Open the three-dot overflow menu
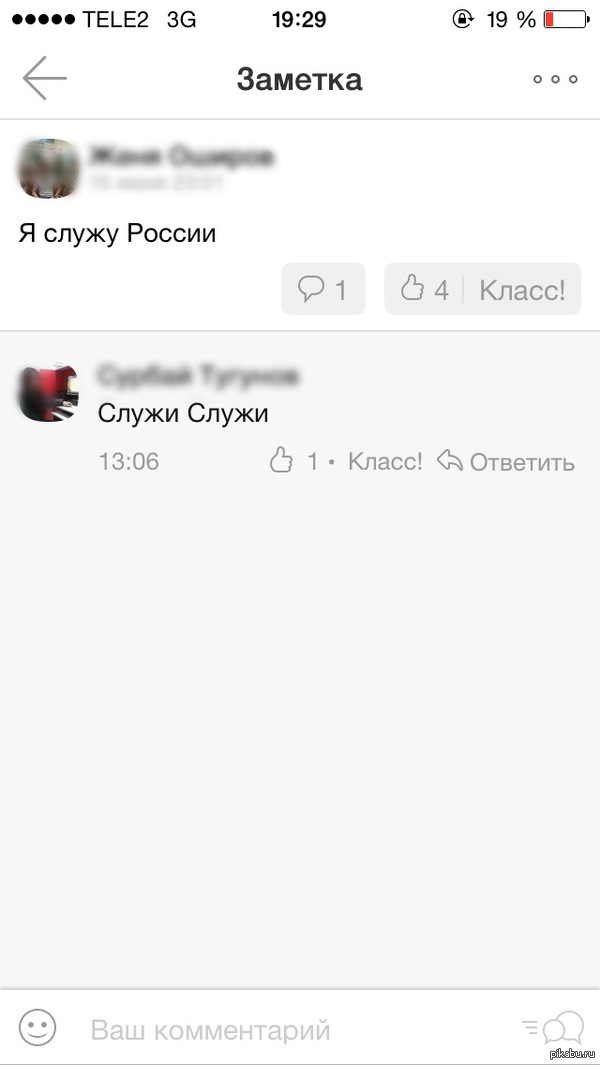This screenshot has width=600, height=1065. (x=555, y=79)
